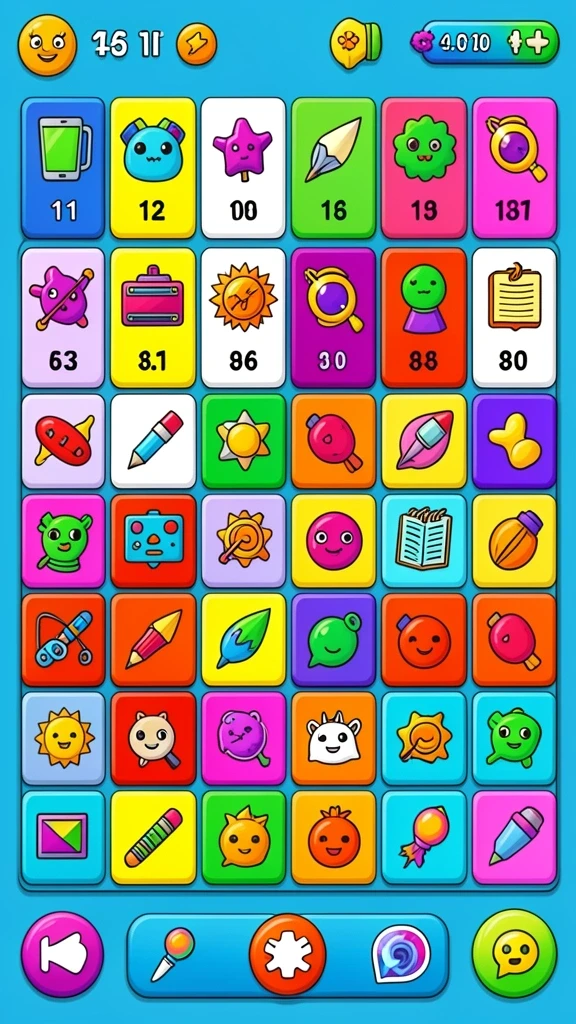Tap the pink back arrow button
Viewport: 576px width, 1024px height.
pyautogui.click(x=63, y=954)
